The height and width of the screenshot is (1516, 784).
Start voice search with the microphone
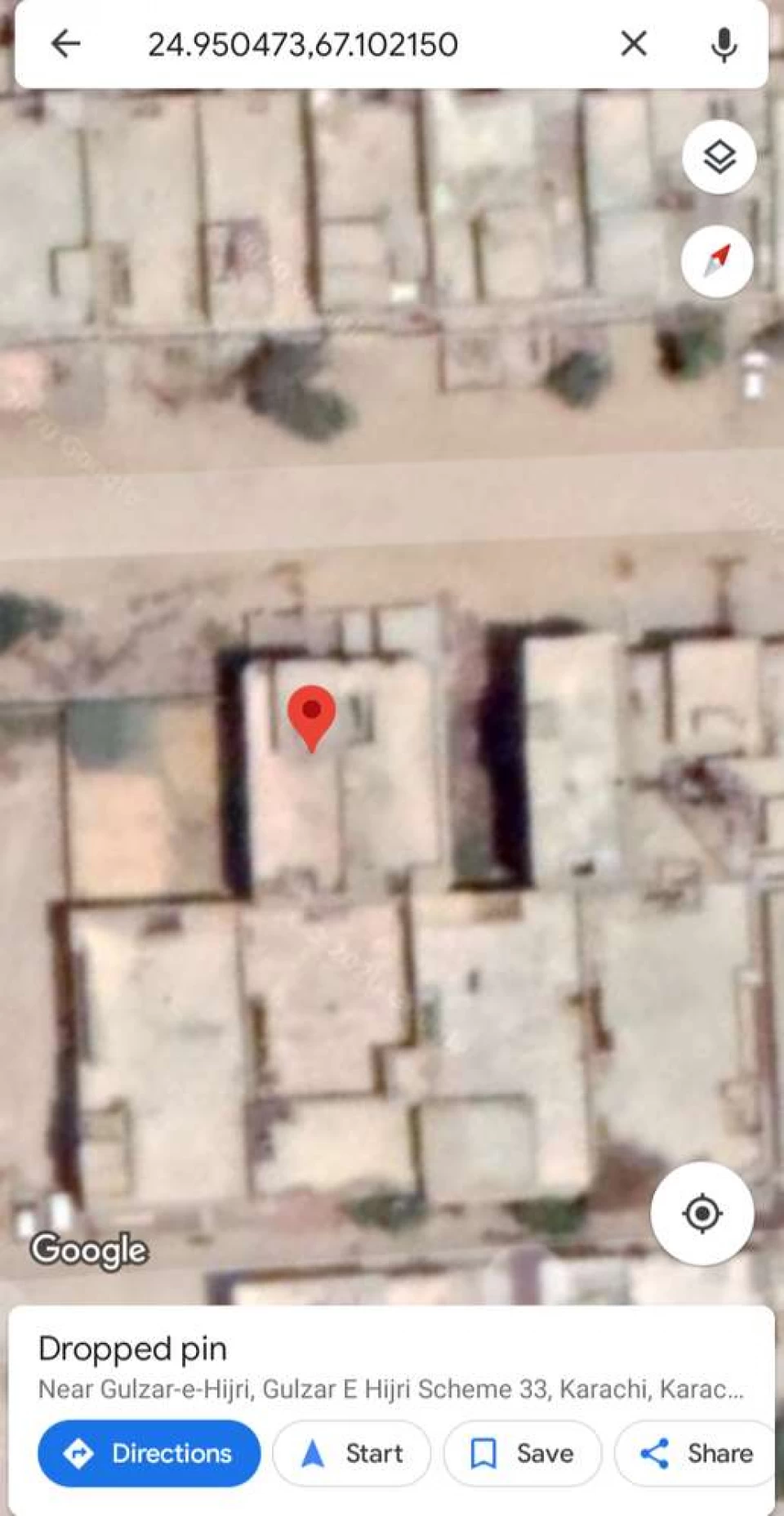(x=724, y=44)
